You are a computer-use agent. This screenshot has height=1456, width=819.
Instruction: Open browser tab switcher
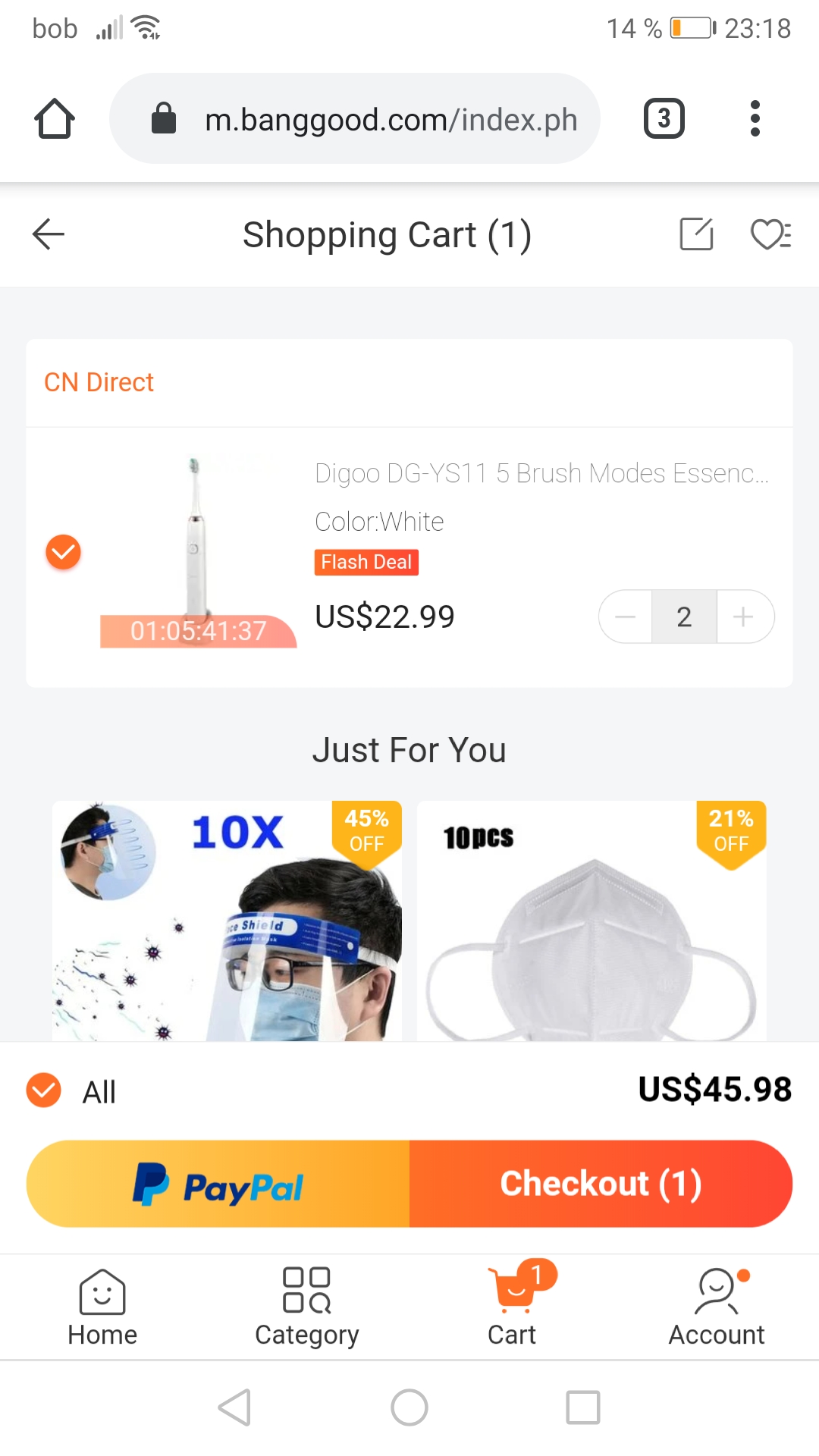coord(664,119)
